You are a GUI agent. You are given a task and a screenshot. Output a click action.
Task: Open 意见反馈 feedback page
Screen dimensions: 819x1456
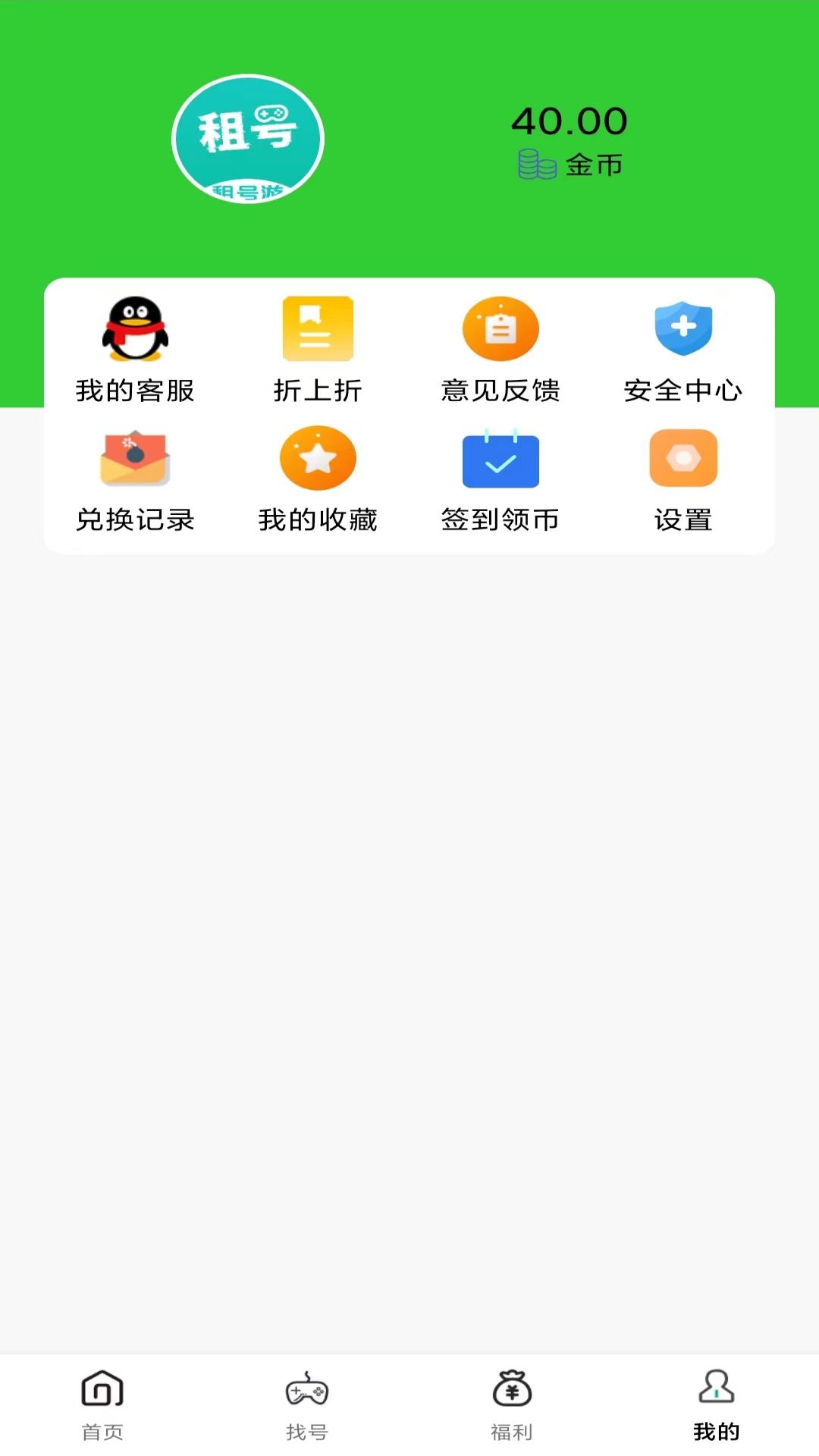tap(500, 350)
